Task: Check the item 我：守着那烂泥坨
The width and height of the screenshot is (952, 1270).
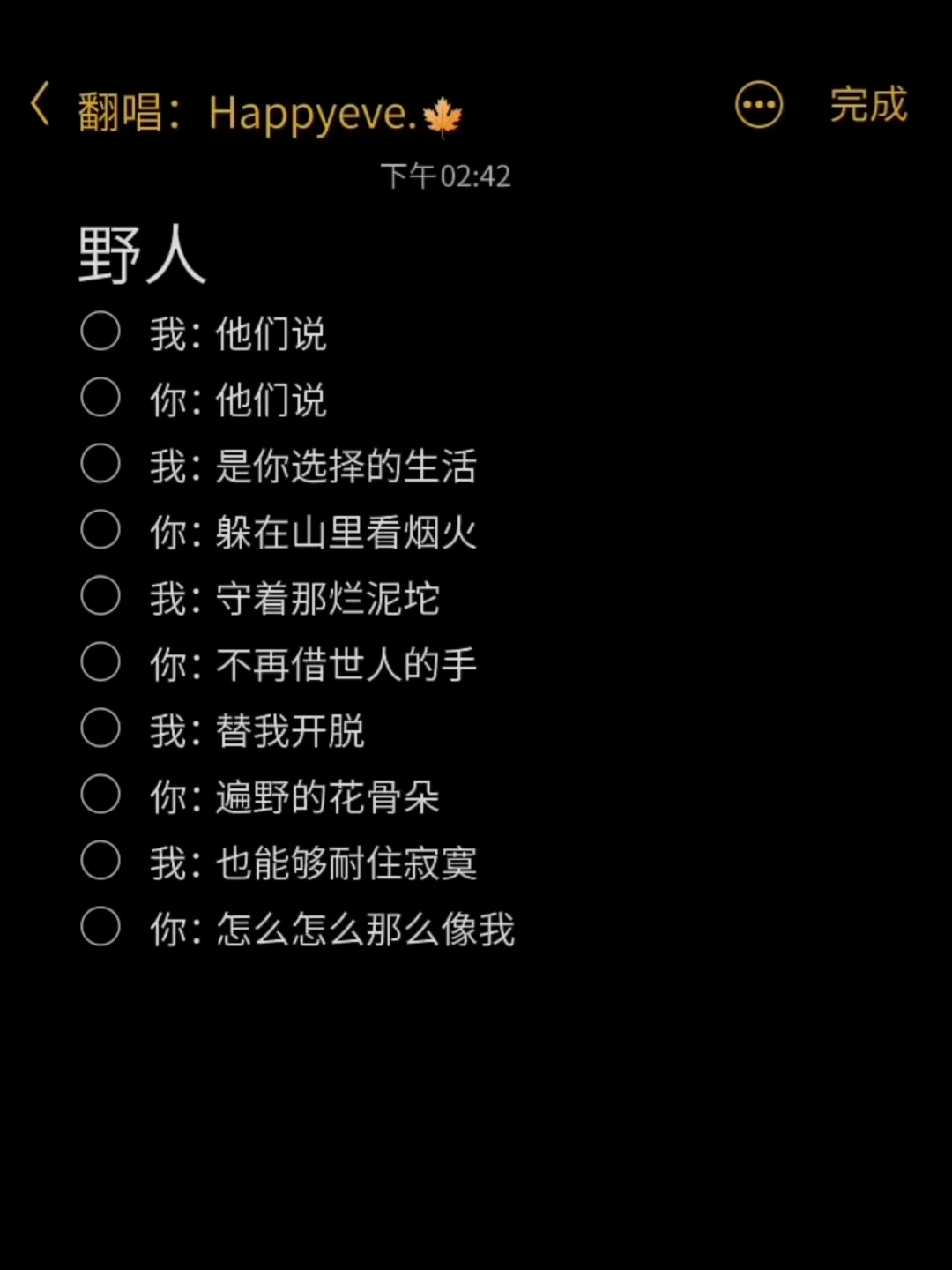Action: point(100,596)
